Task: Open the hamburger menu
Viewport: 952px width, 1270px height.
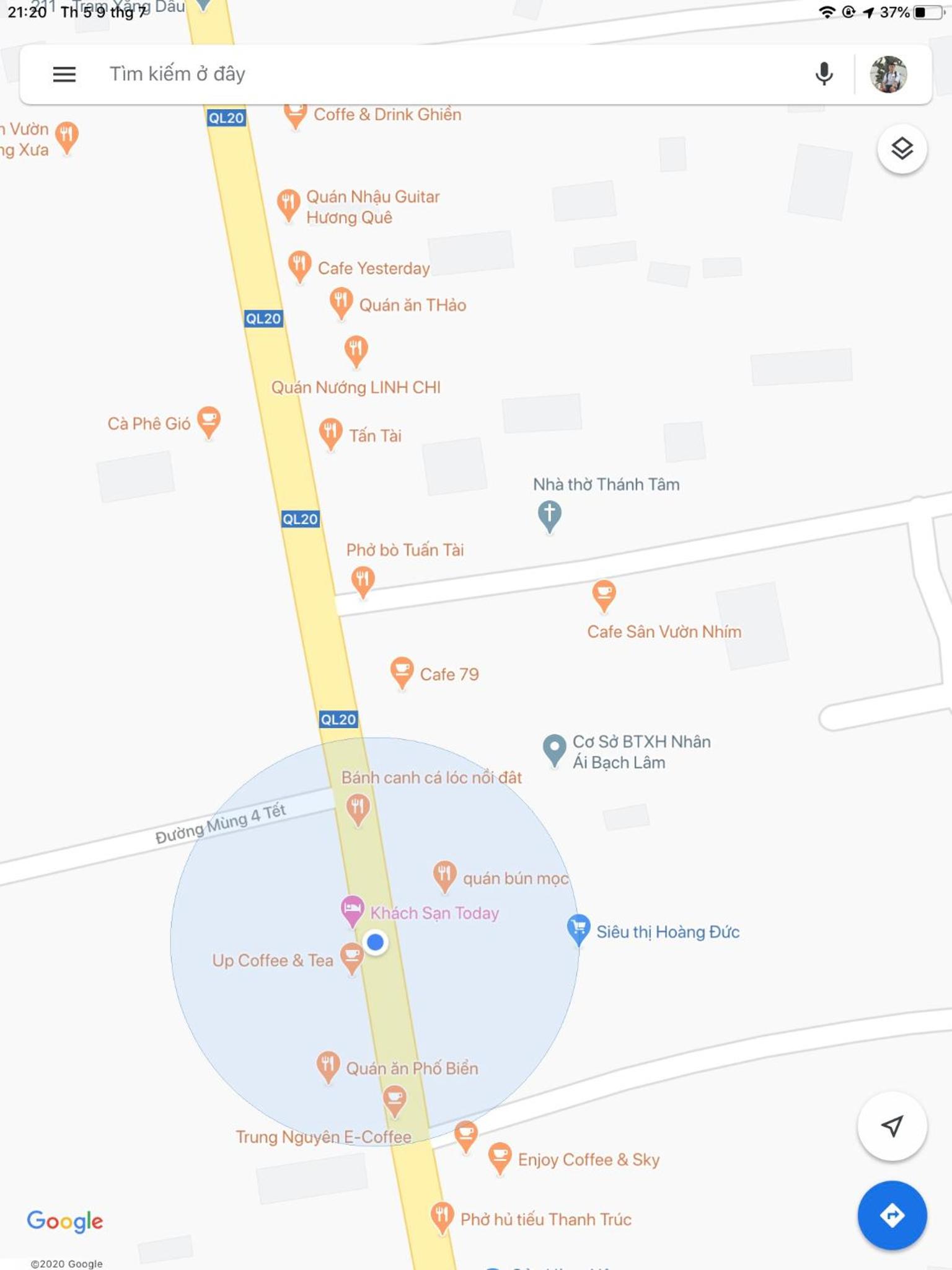Action: [64, 74]
